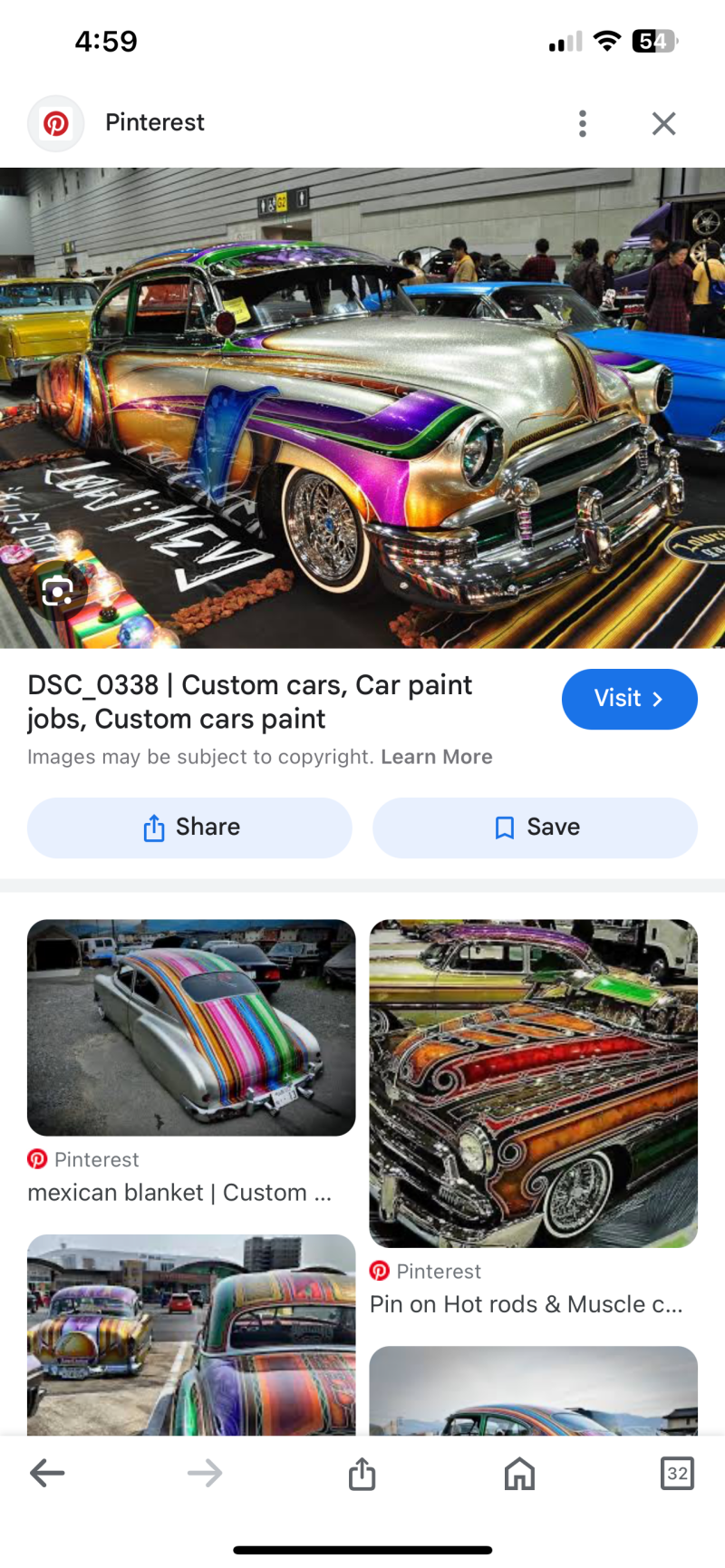Search this image with Google Lens
The height and width of the screenshot is (1568, 725).
pos(58,592)
